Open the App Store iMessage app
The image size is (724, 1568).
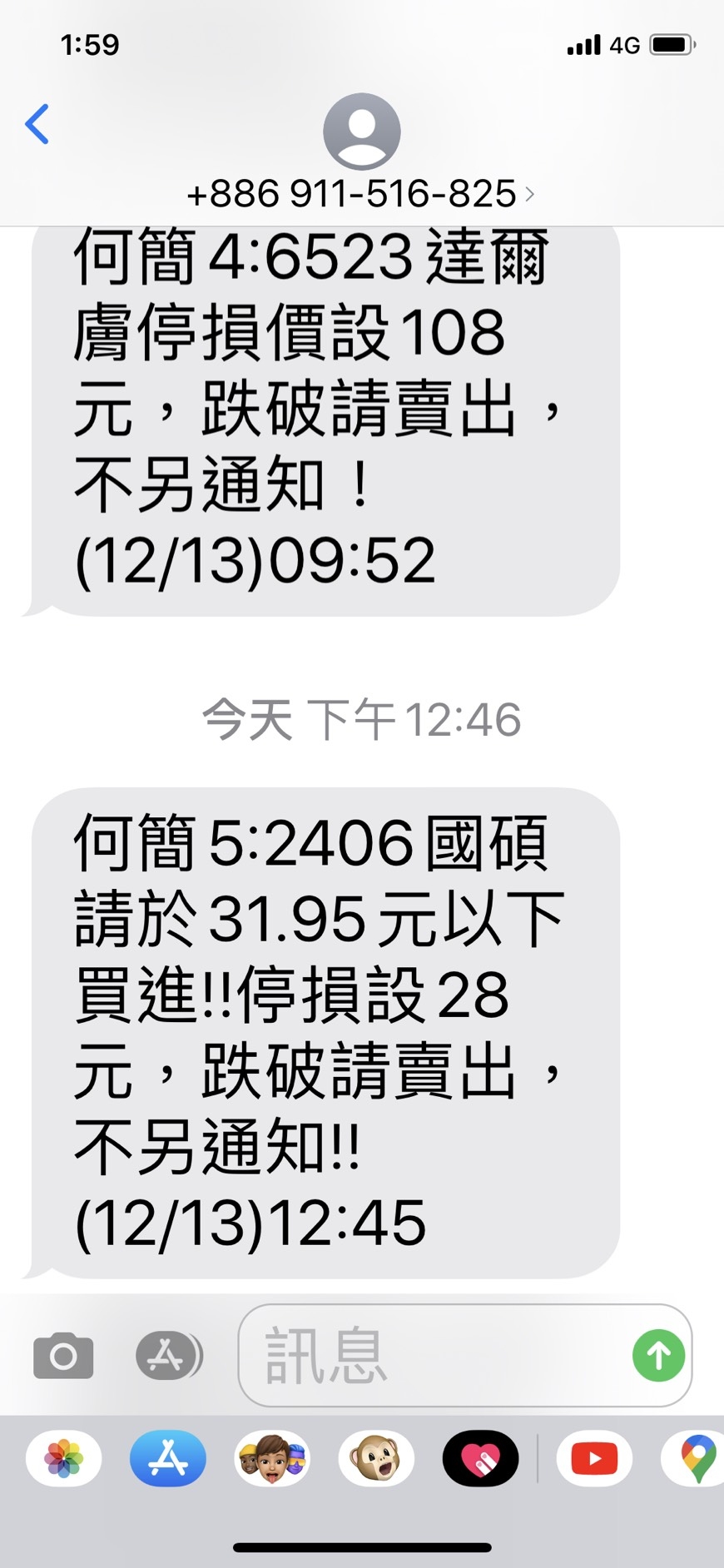pyautogui.click(x=168, y=1459)
